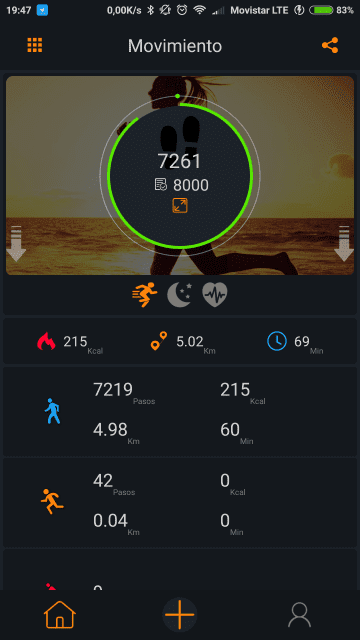Viewport: 360px width, 640px height.
Task: Open the running details card with 42 Pasos
Action: pyautogui.click(x=180, y=502)
